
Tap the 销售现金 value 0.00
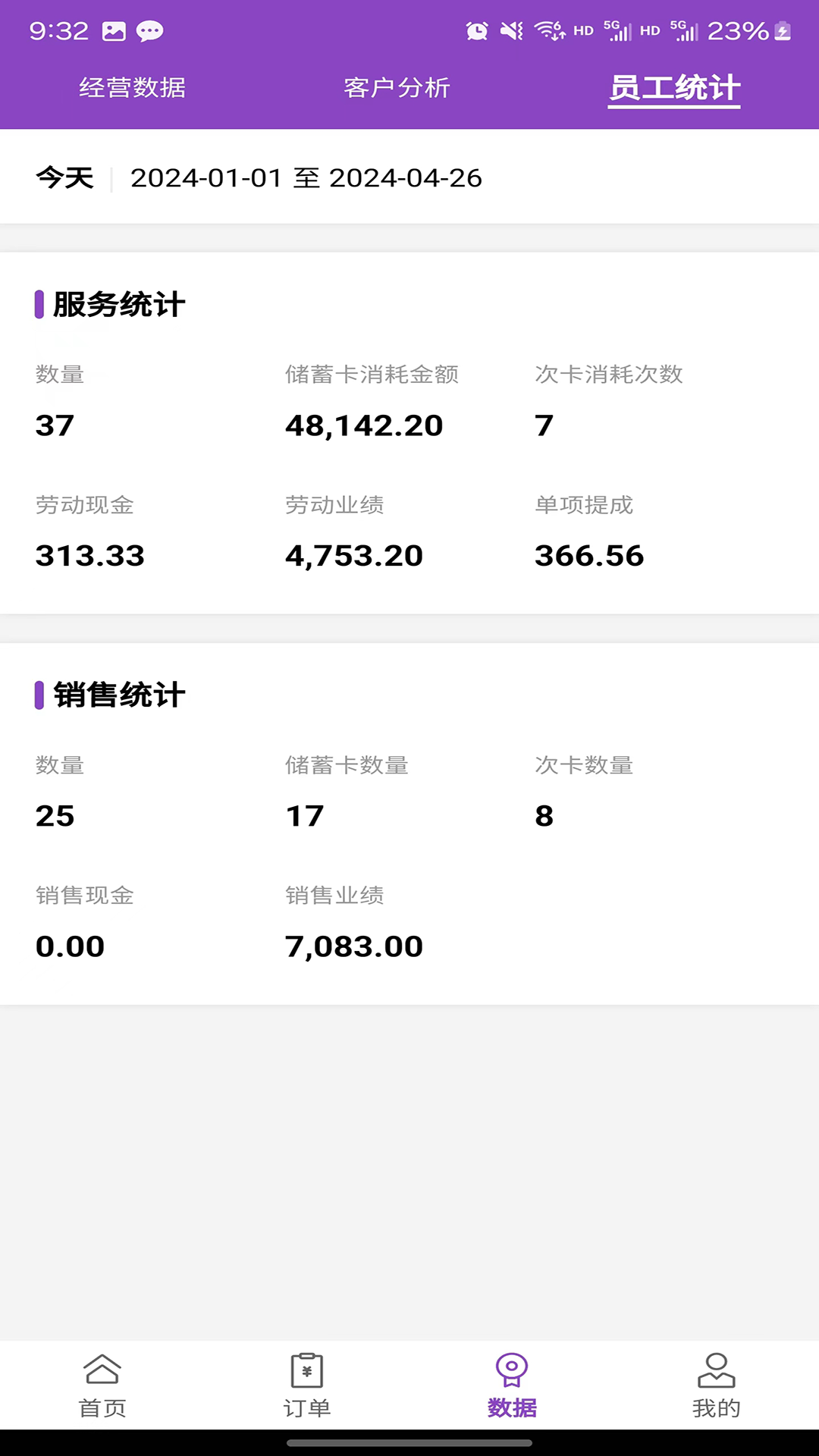point(71,946)
